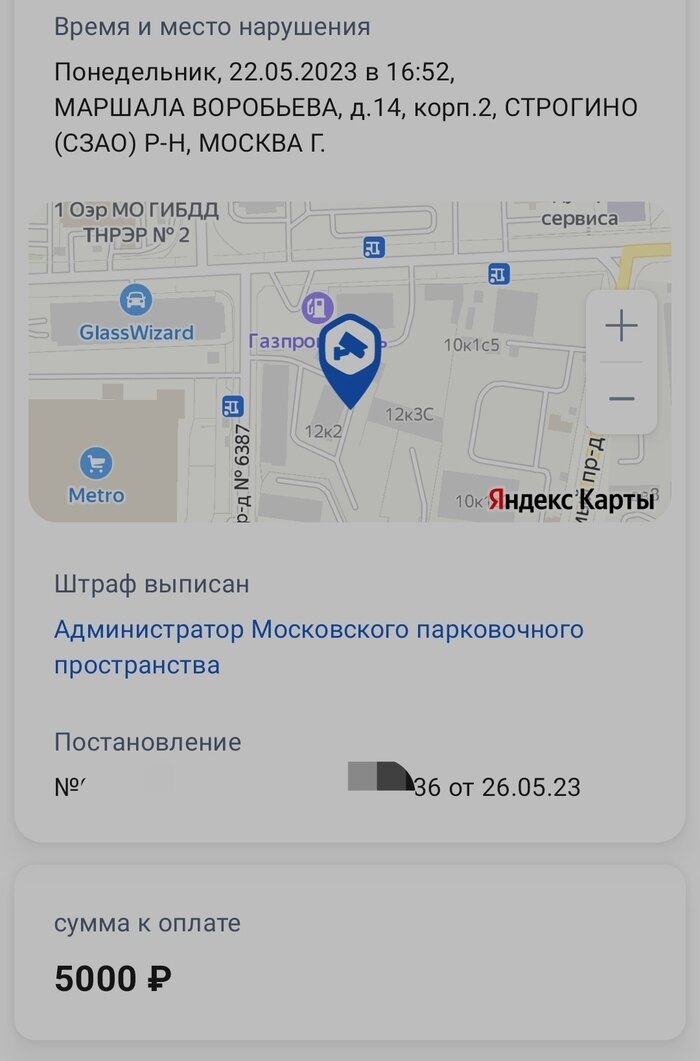
Task: Open the Администратор Московского парковочного пространства link
Action: 318,647
